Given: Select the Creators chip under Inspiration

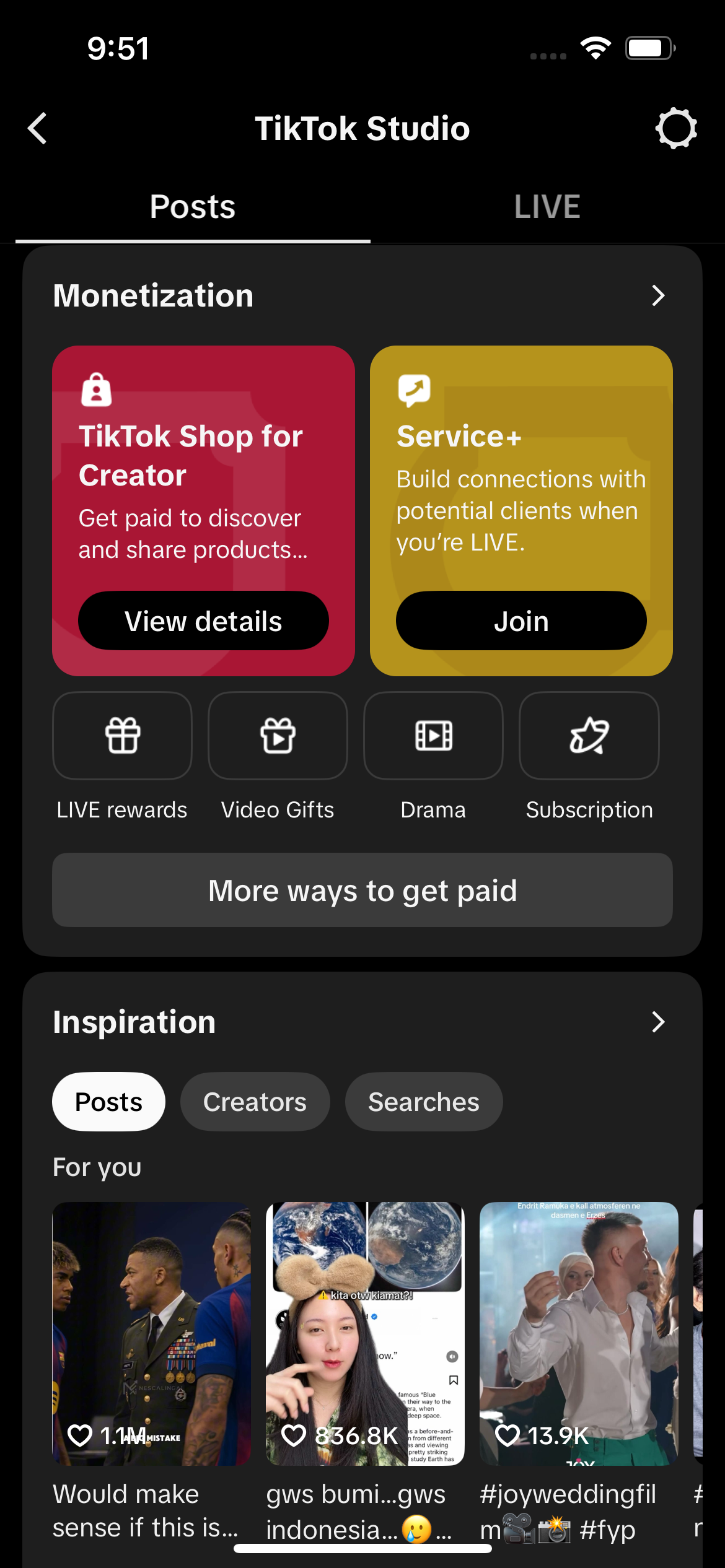Looking at the screenshot, I should click(x=255, y=1102).
